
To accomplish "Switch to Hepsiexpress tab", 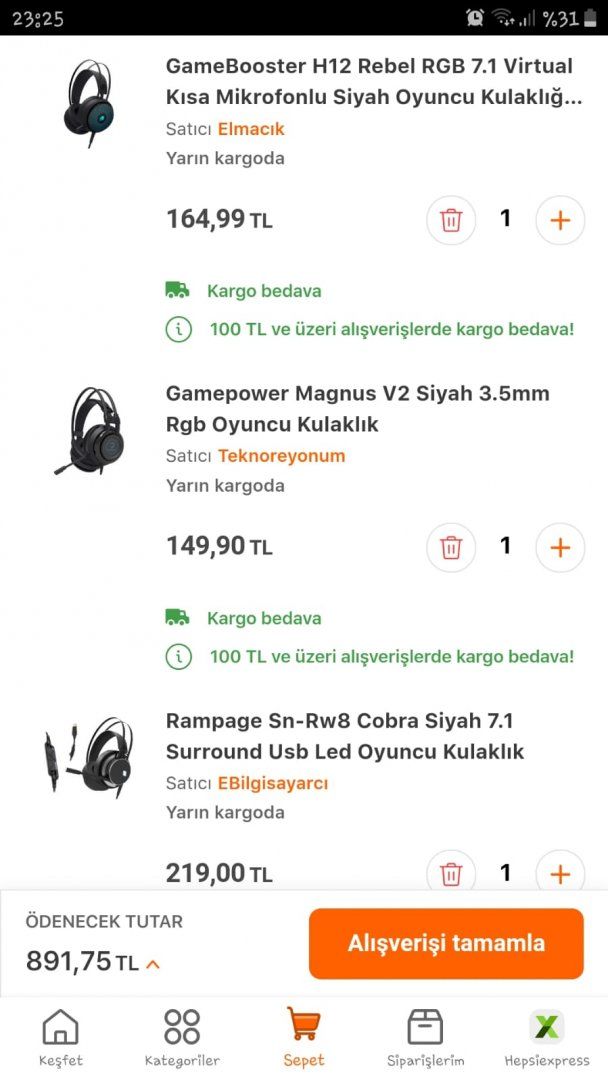I will [546, 1037].
